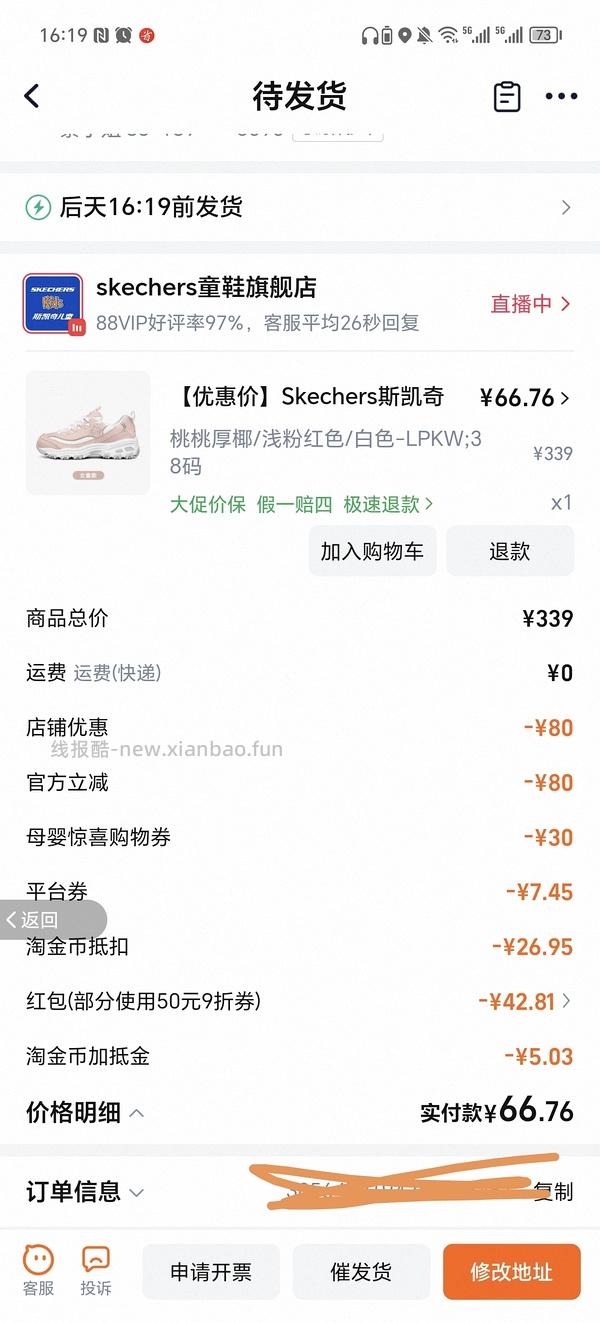
Task: Visit the skechers童鞋旗舰店 store
Action: click(206, 288)
